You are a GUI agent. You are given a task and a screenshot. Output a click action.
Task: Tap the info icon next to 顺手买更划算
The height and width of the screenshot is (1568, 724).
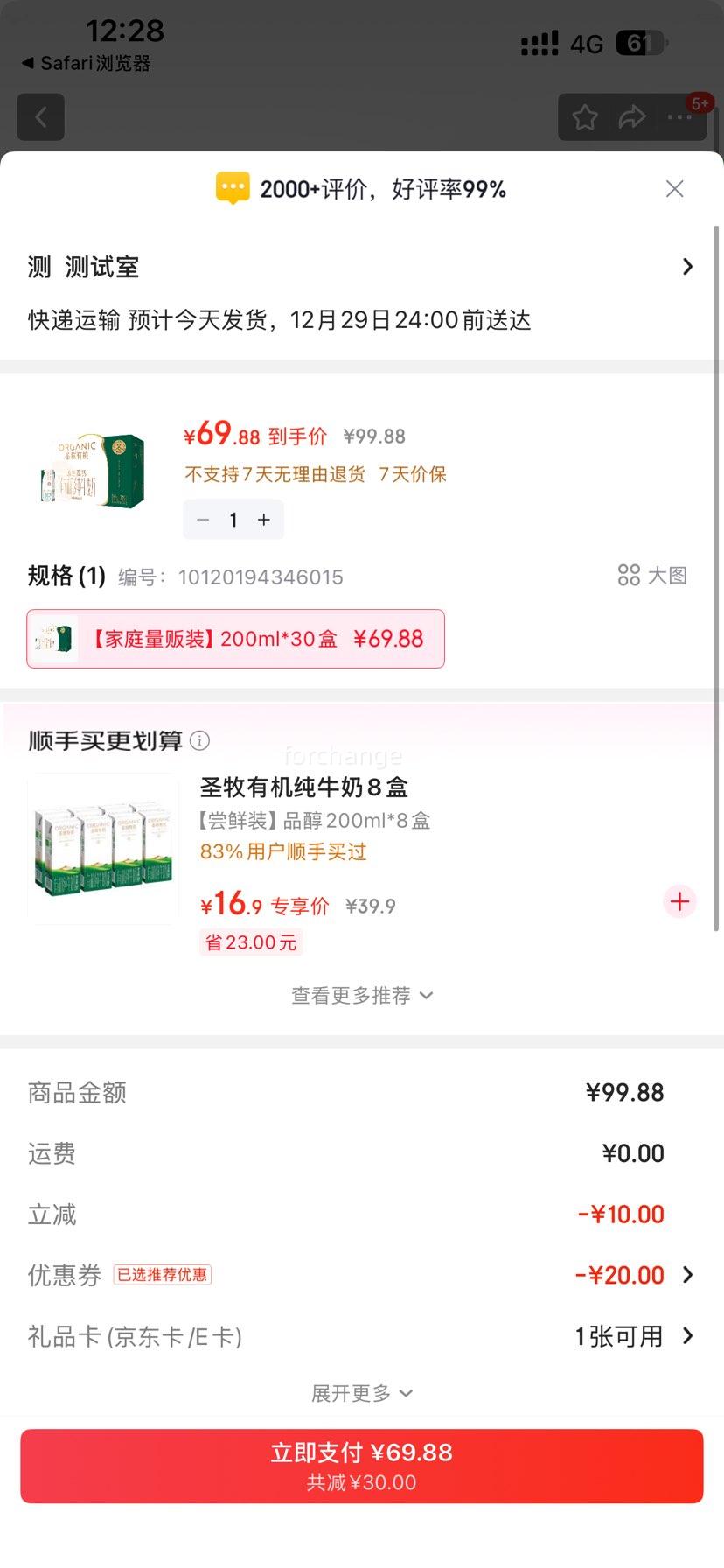tap(200, 741)
